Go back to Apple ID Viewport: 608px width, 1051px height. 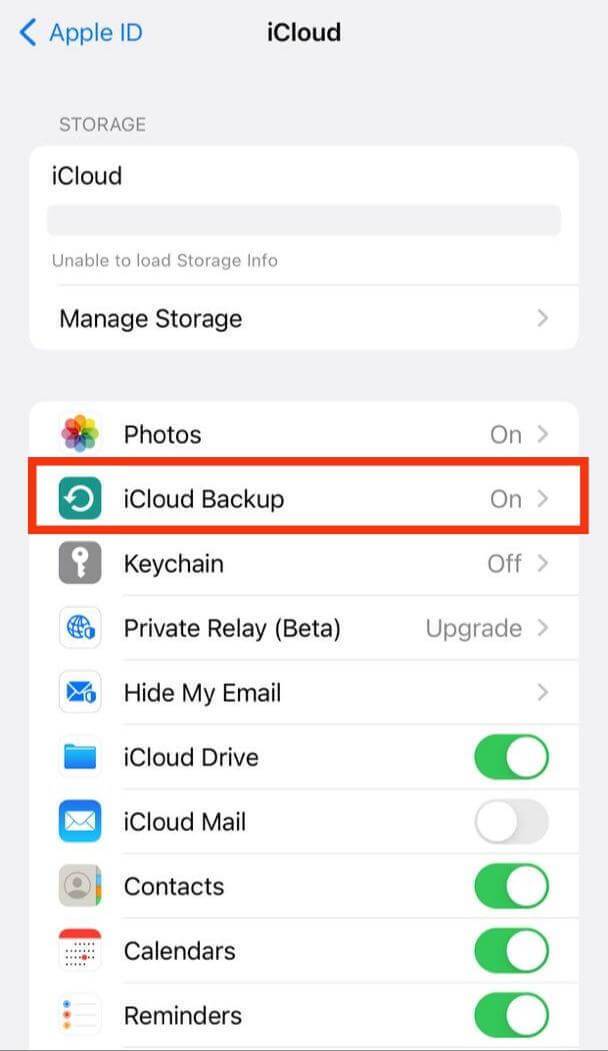pyautogui.click(x=81, y=33)
